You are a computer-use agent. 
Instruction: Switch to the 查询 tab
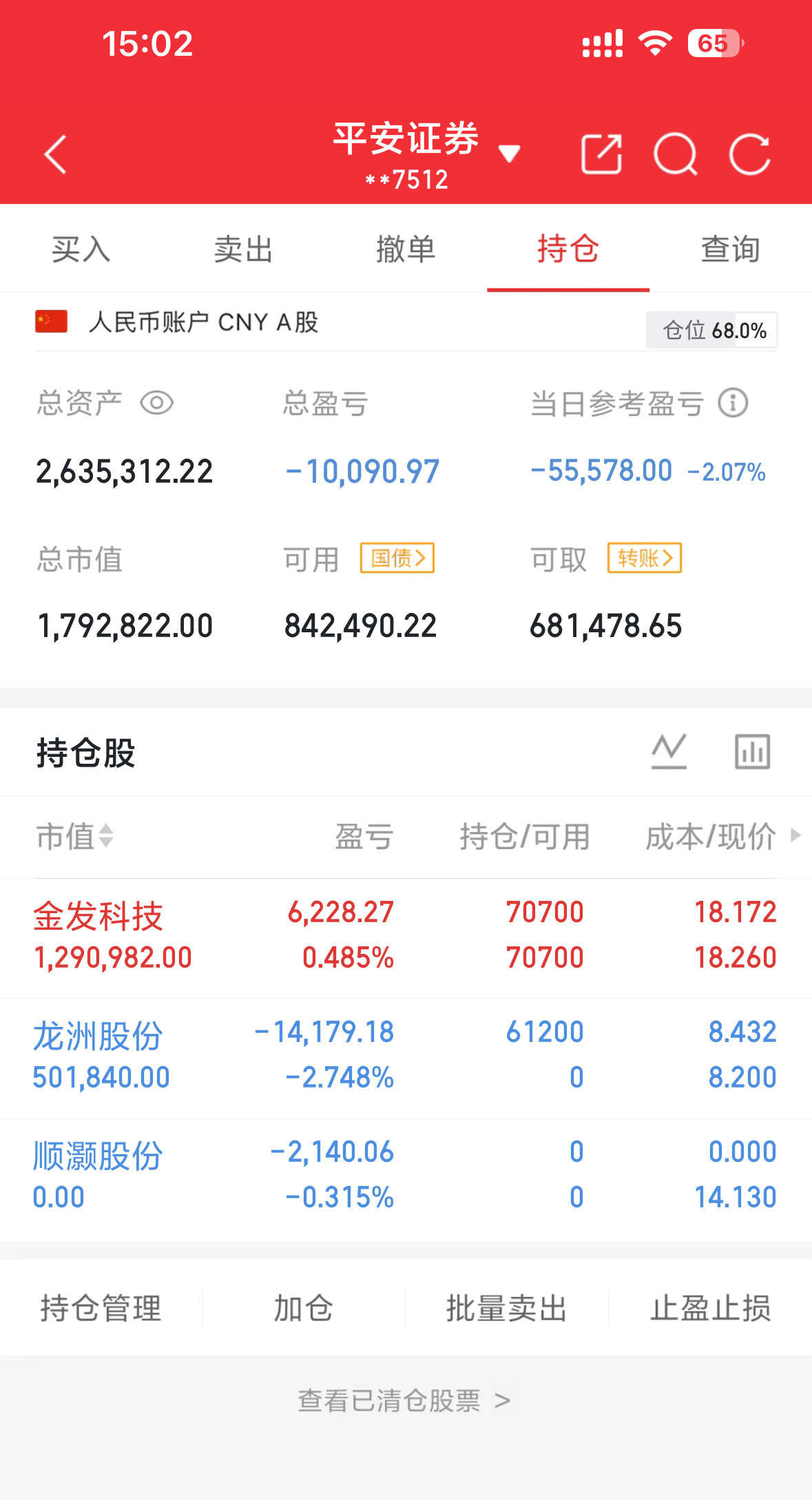pos(729,249)
